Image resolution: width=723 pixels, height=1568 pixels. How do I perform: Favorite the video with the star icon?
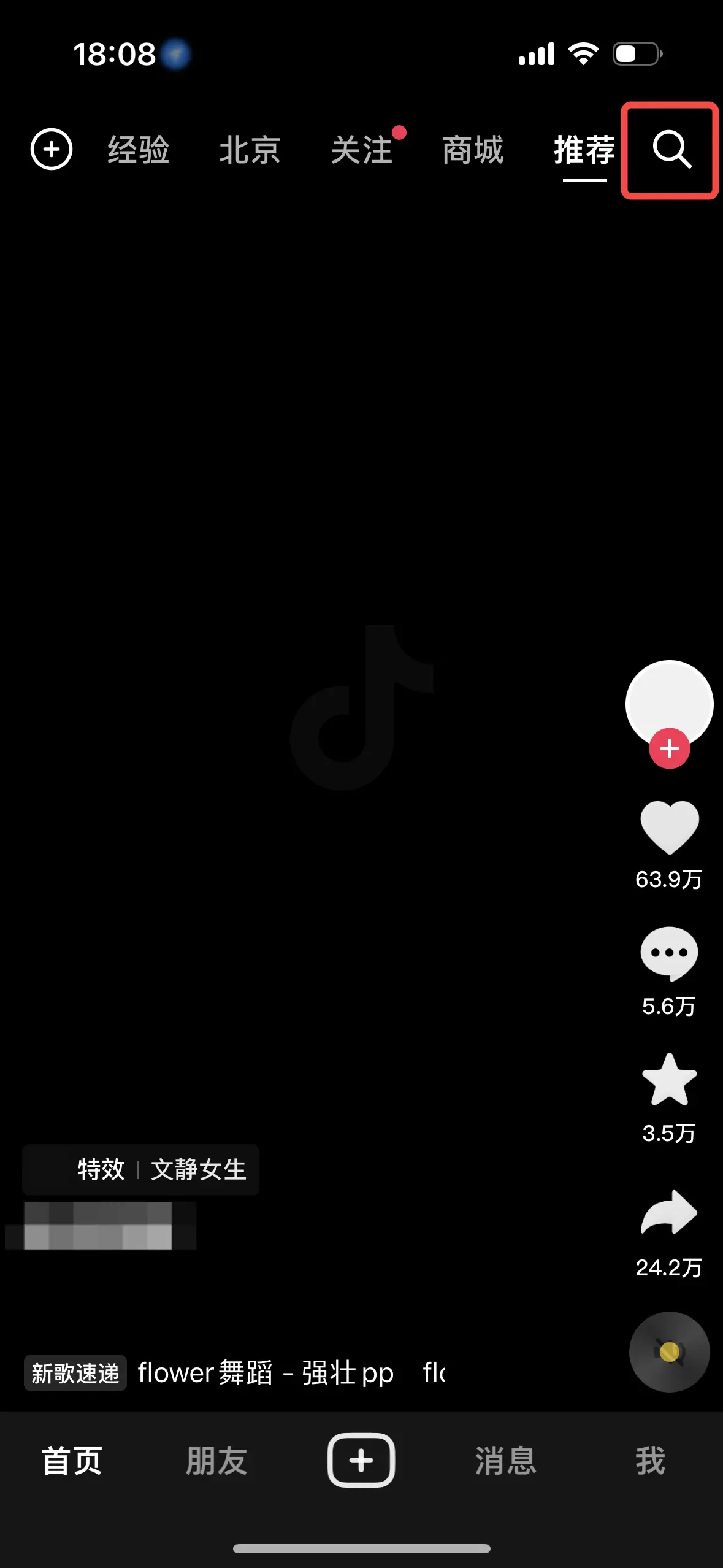coord(669,1080)
